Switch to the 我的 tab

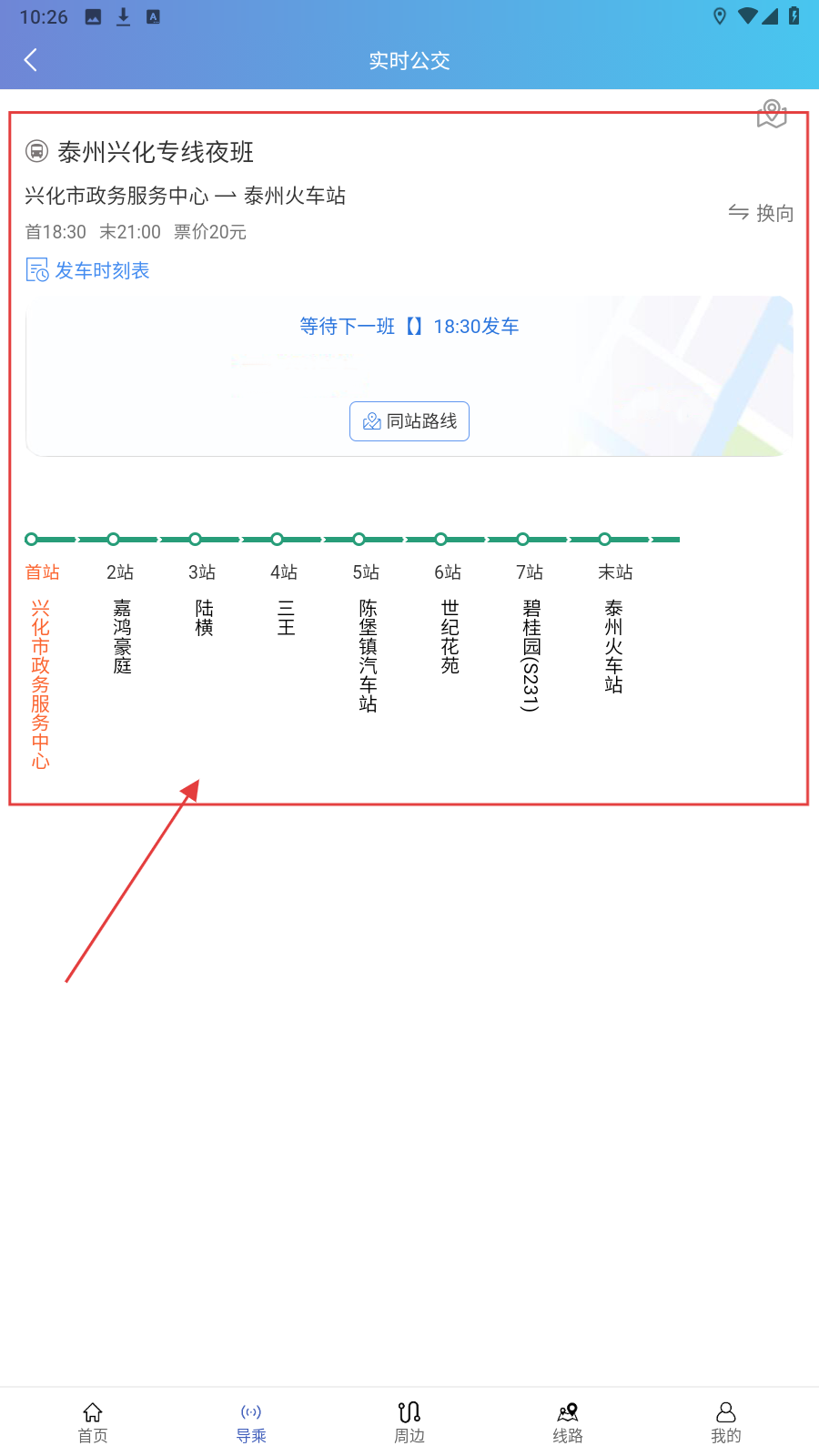point(726,1422)
